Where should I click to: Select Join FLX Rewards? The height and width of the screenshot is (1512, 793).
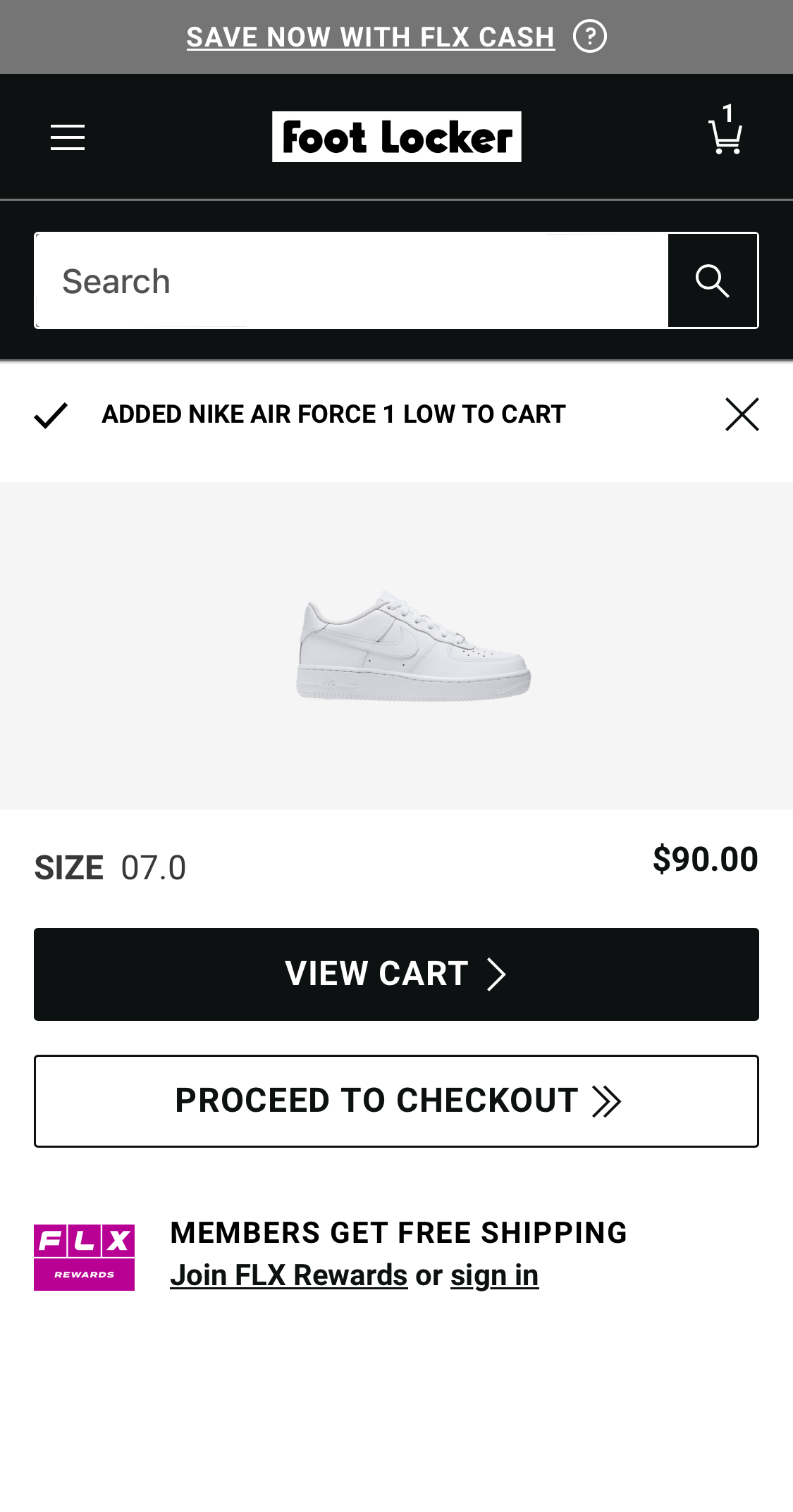click(289, 1275)
